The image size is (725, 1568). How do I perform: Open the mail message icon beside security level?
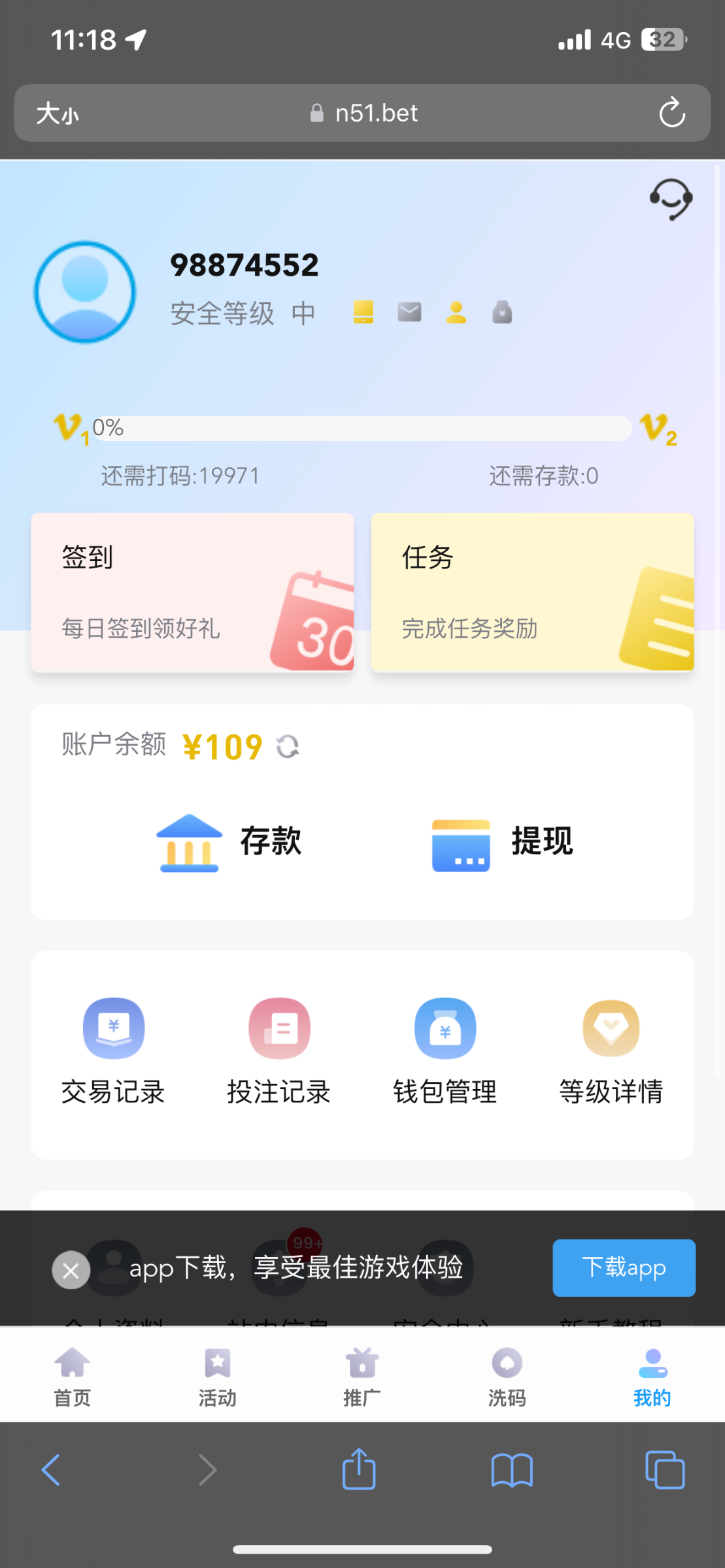coord(409,312)
